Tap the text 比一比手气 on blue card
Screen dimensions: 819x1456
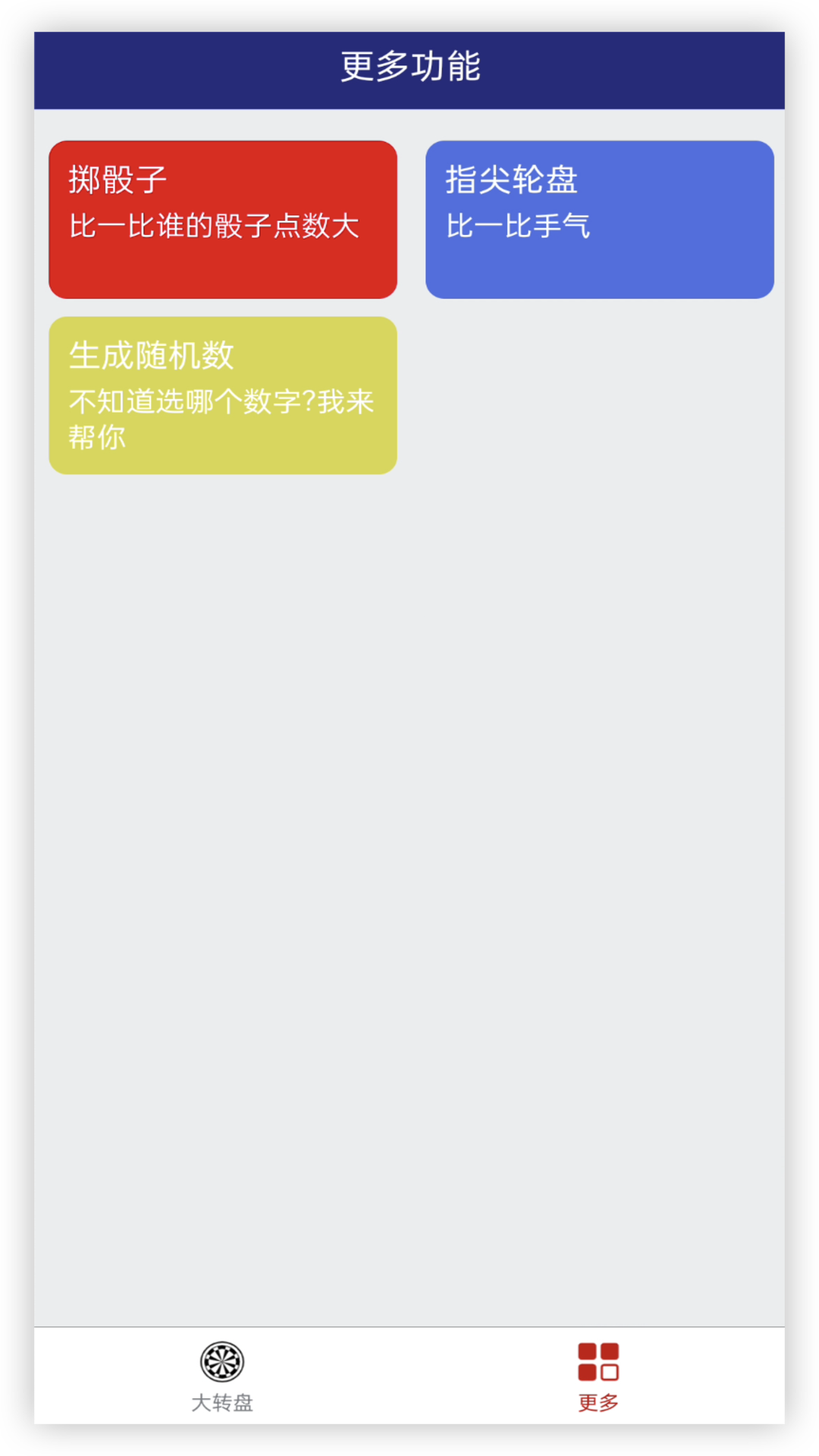click(518, 227)
